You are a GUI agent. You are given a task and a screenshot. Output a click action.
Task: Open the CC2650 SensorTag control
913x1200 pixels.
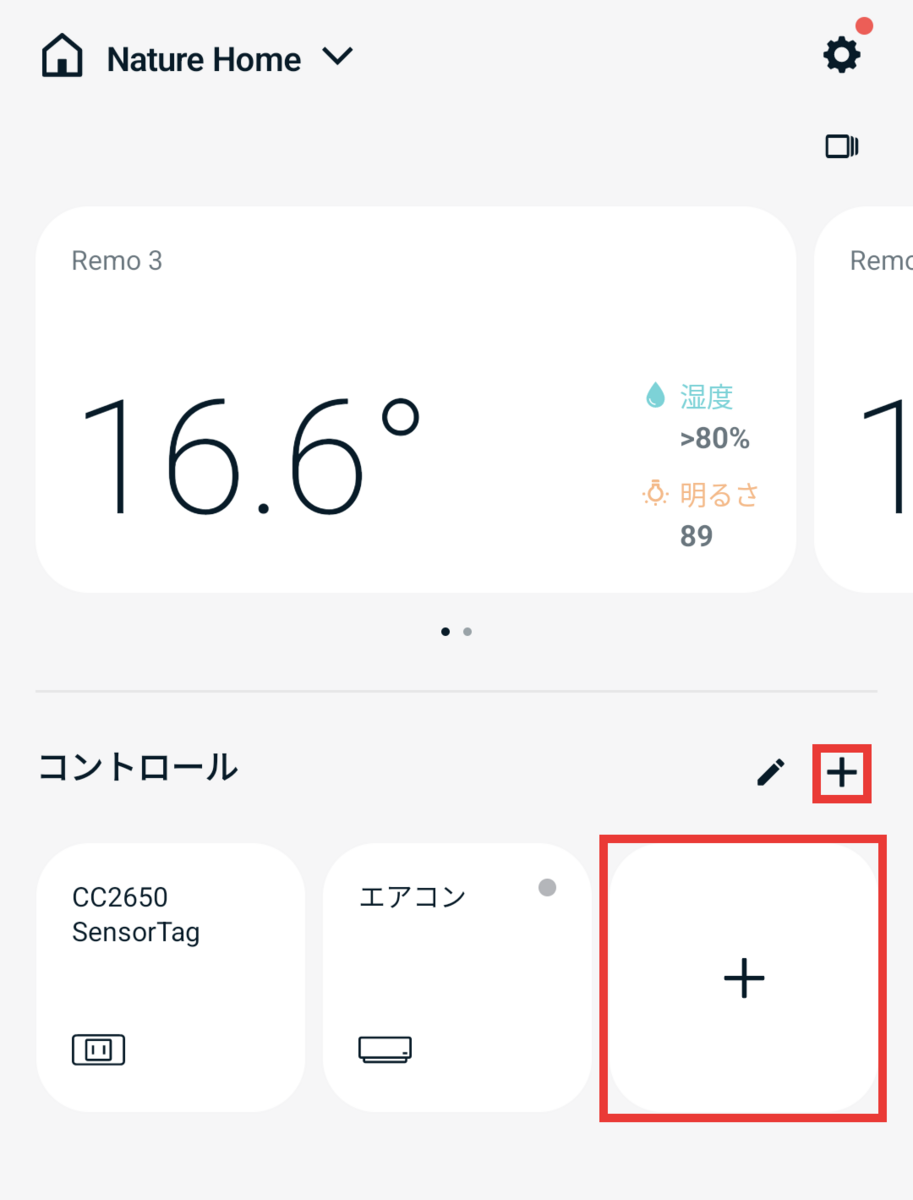[170, 977]
